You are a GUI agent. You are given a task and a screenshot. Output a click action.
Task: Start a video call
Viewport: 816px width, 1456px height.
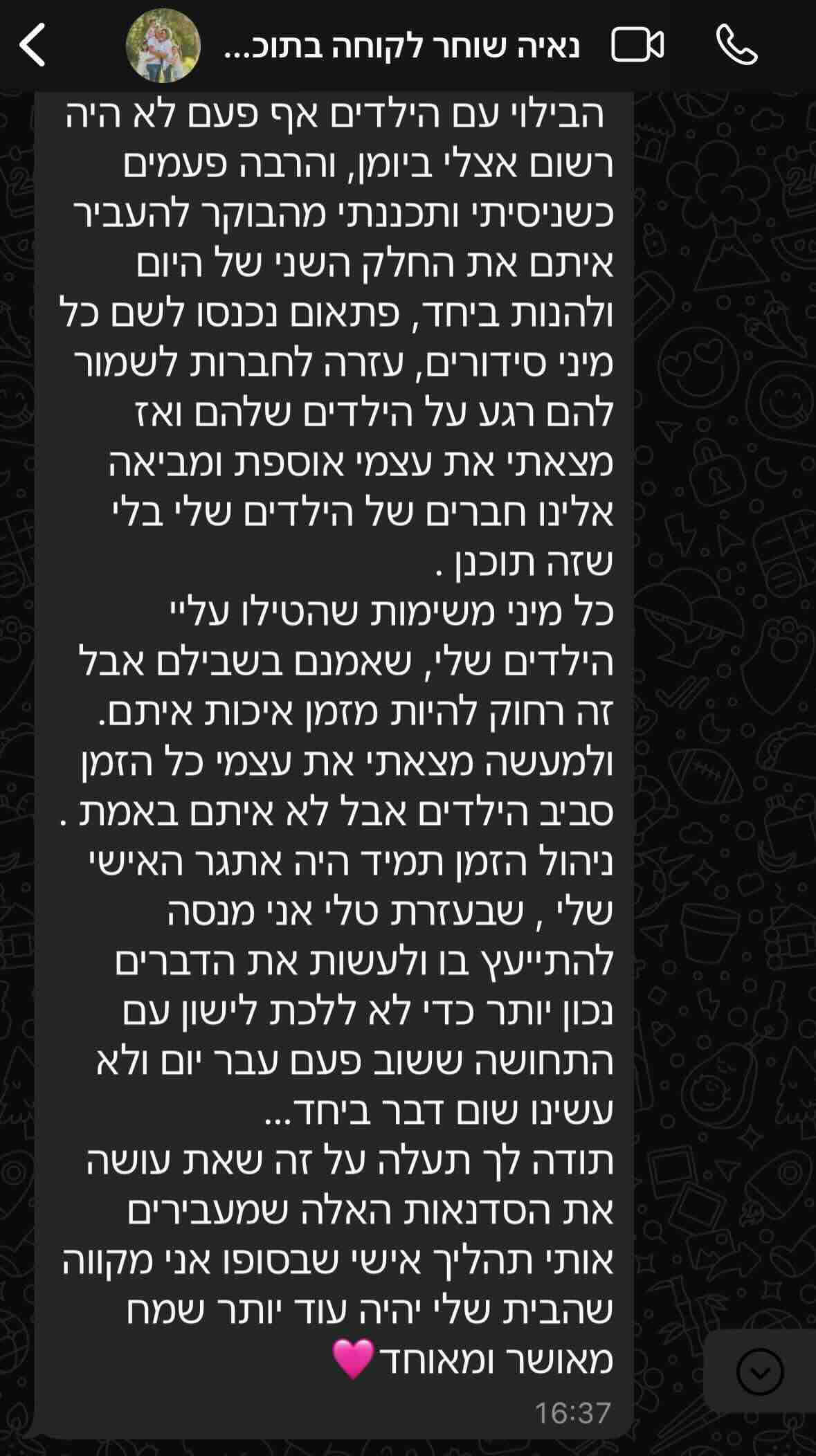tap(637, 46)
